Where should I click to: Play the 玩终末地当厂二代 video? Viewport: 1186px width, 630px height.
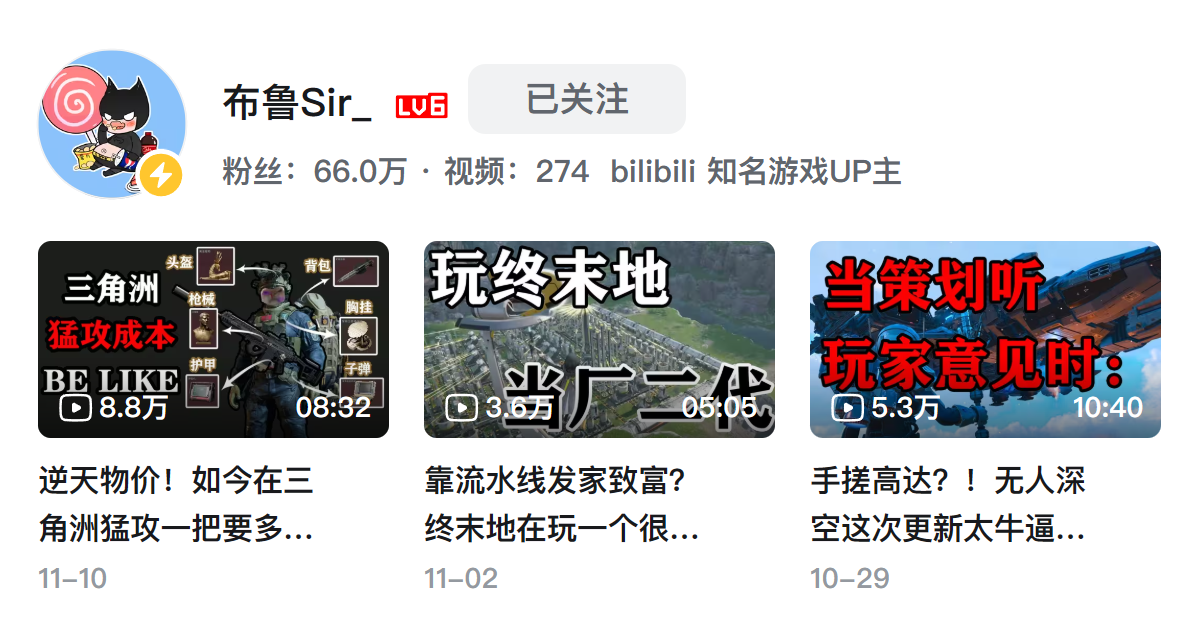(599, 339)
